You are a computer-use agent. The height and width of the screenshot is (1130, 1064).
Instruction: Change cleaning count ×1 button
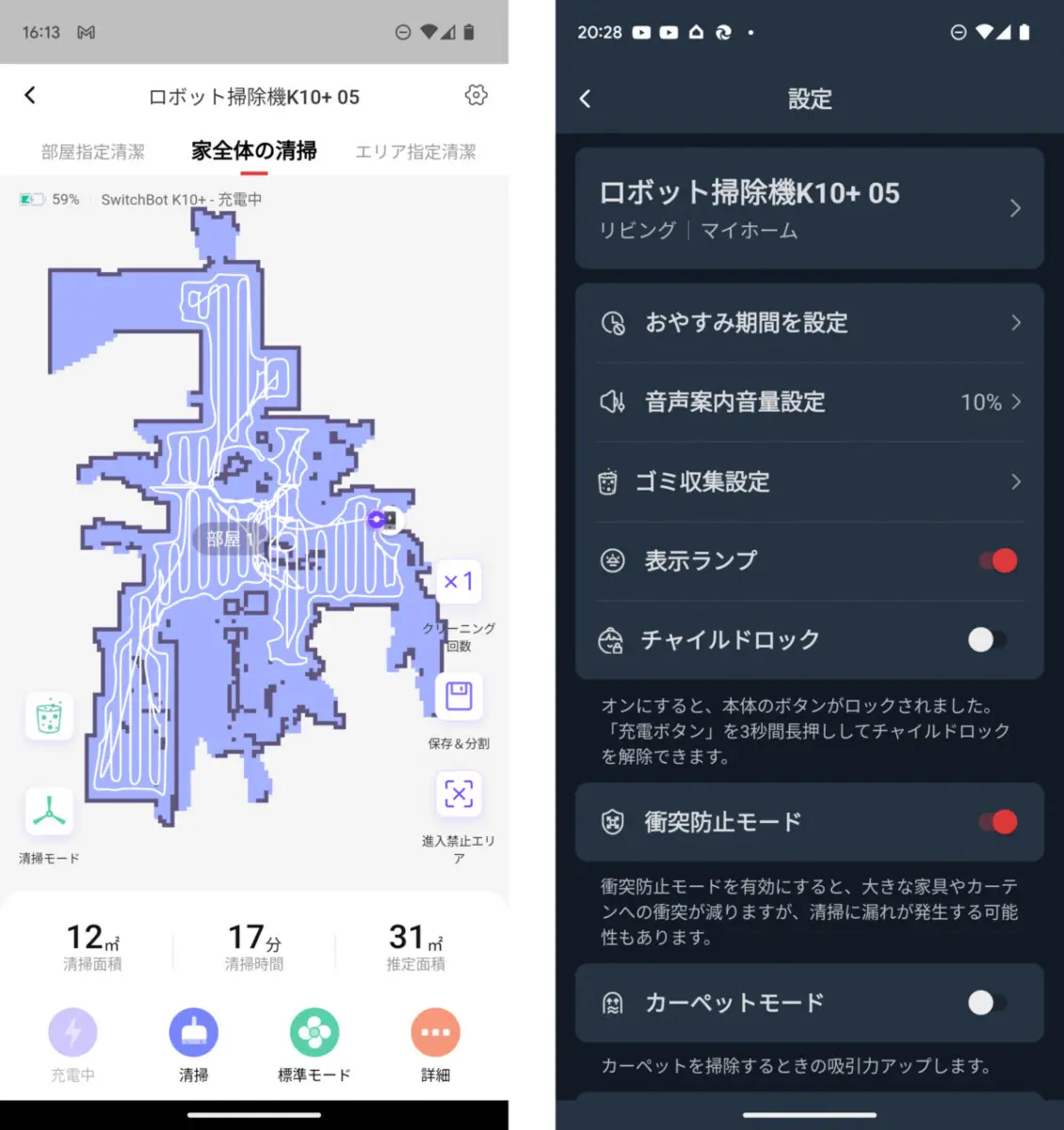tap(459, 582)
